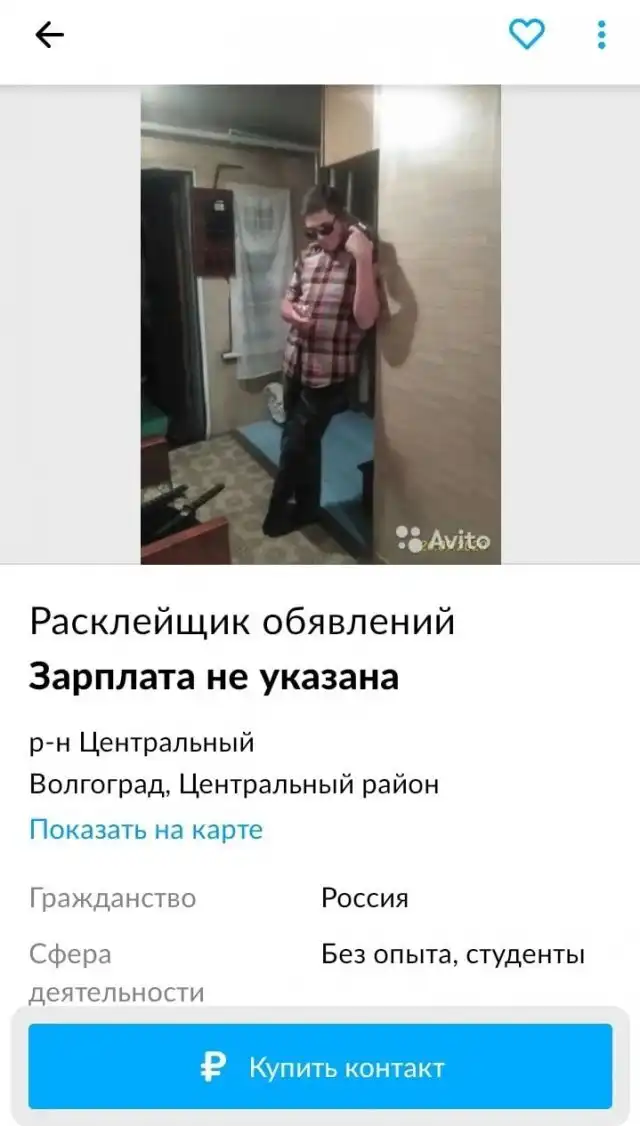
Task: Open the listing photo in full view
Action: click(320, 324)
